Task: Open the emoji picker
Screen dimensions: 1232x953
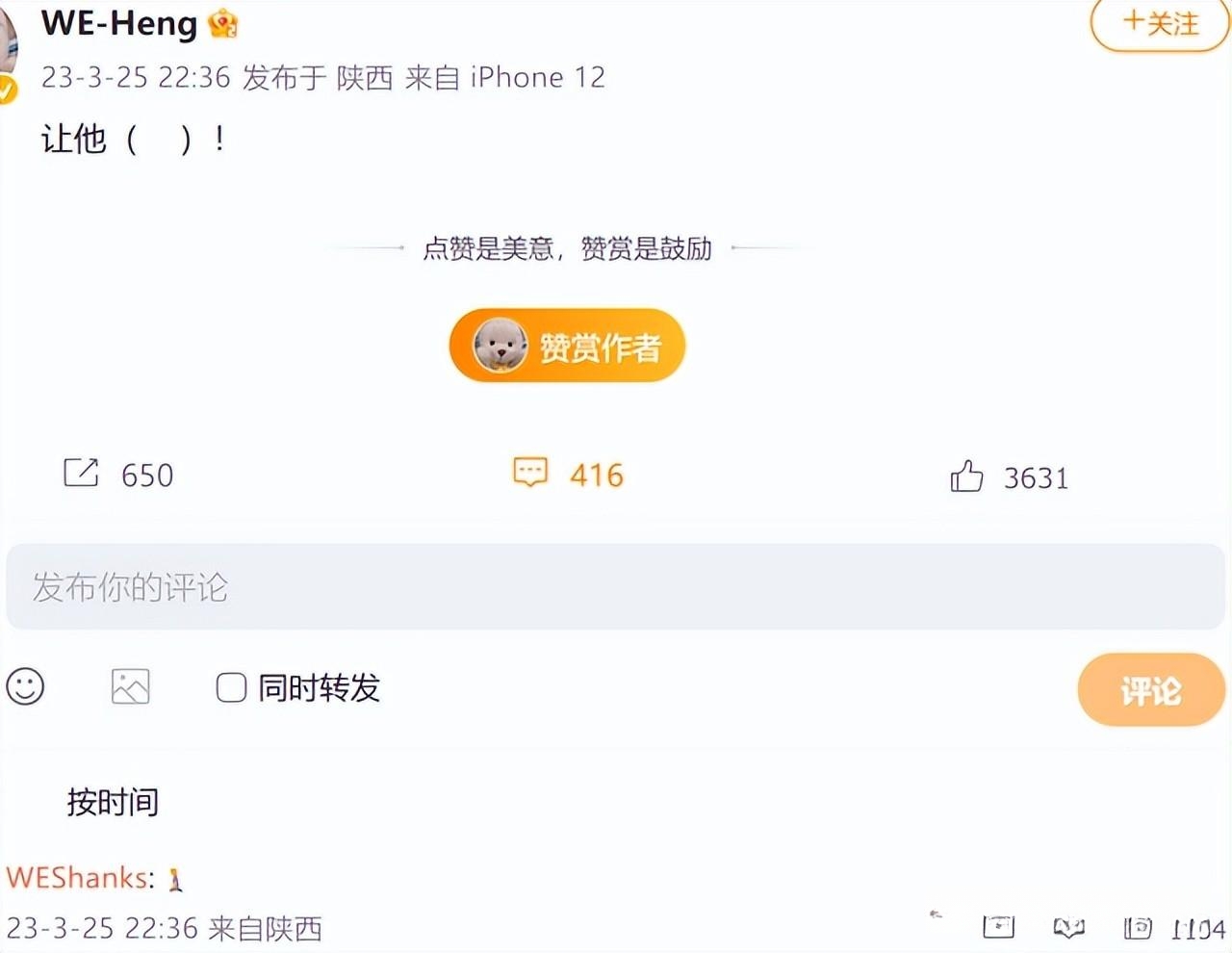Action: coord(25,686)
